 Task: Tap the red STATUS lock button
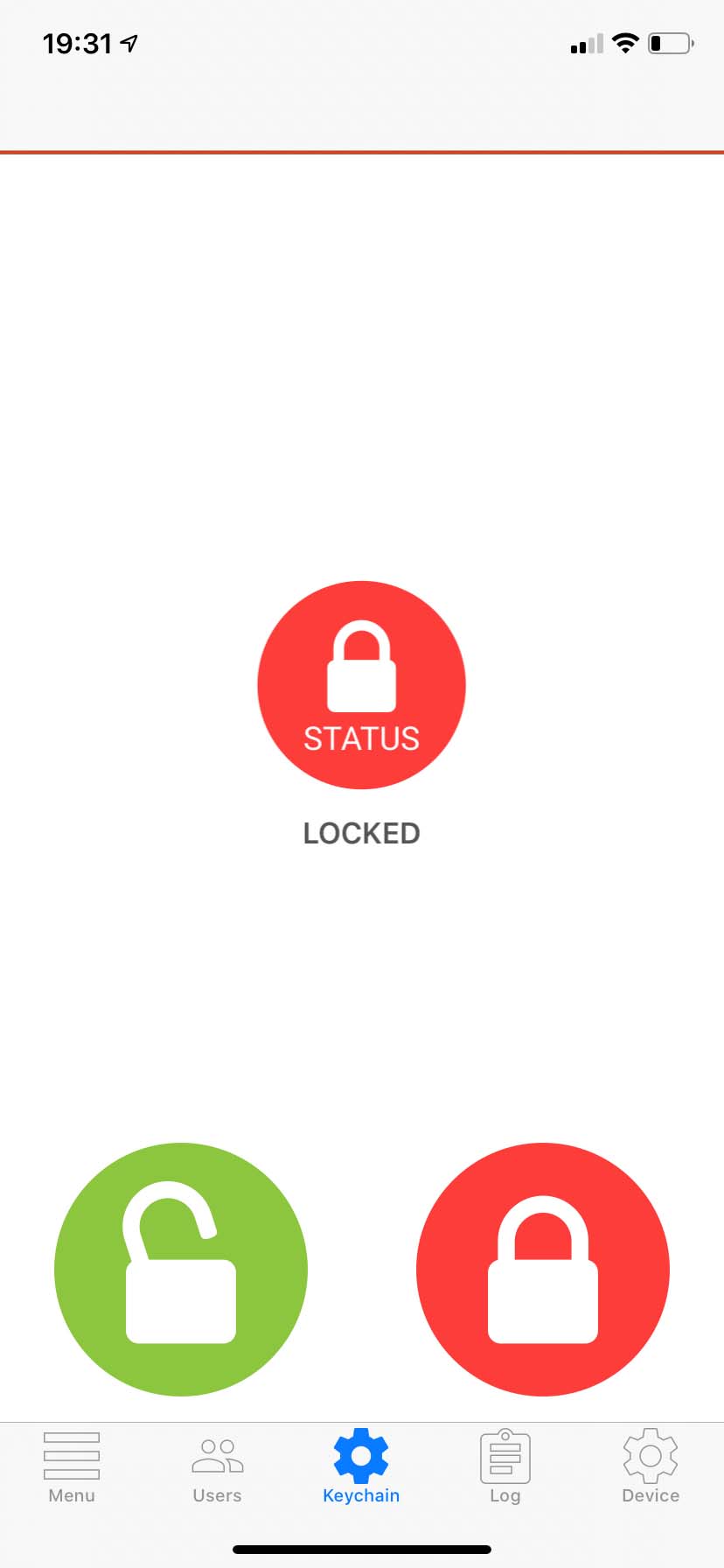pyautogui.click(x=361, y=684)
